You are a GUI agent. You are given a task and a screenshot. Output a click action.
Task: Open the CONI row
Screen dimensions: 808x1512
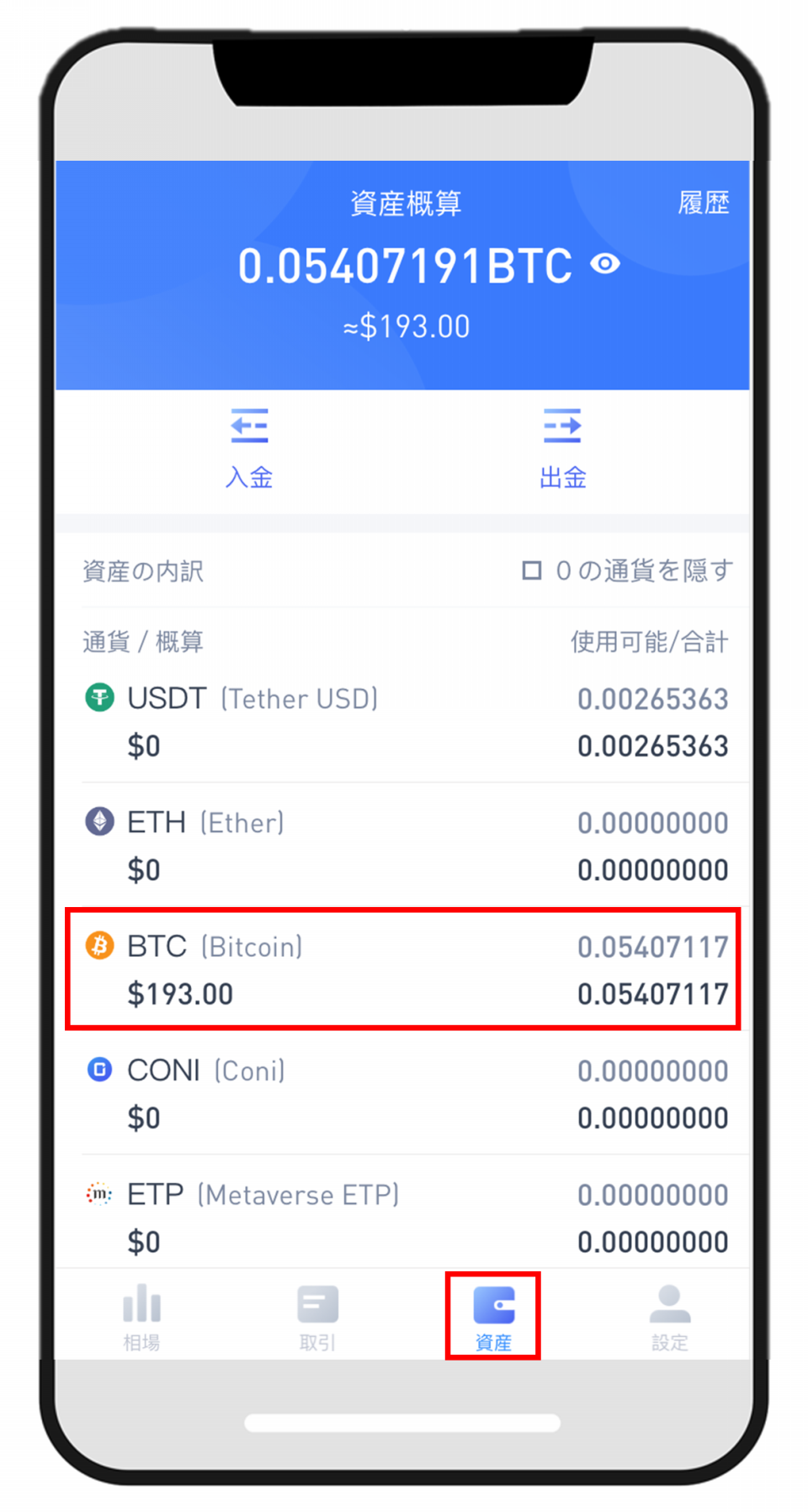404,1093
